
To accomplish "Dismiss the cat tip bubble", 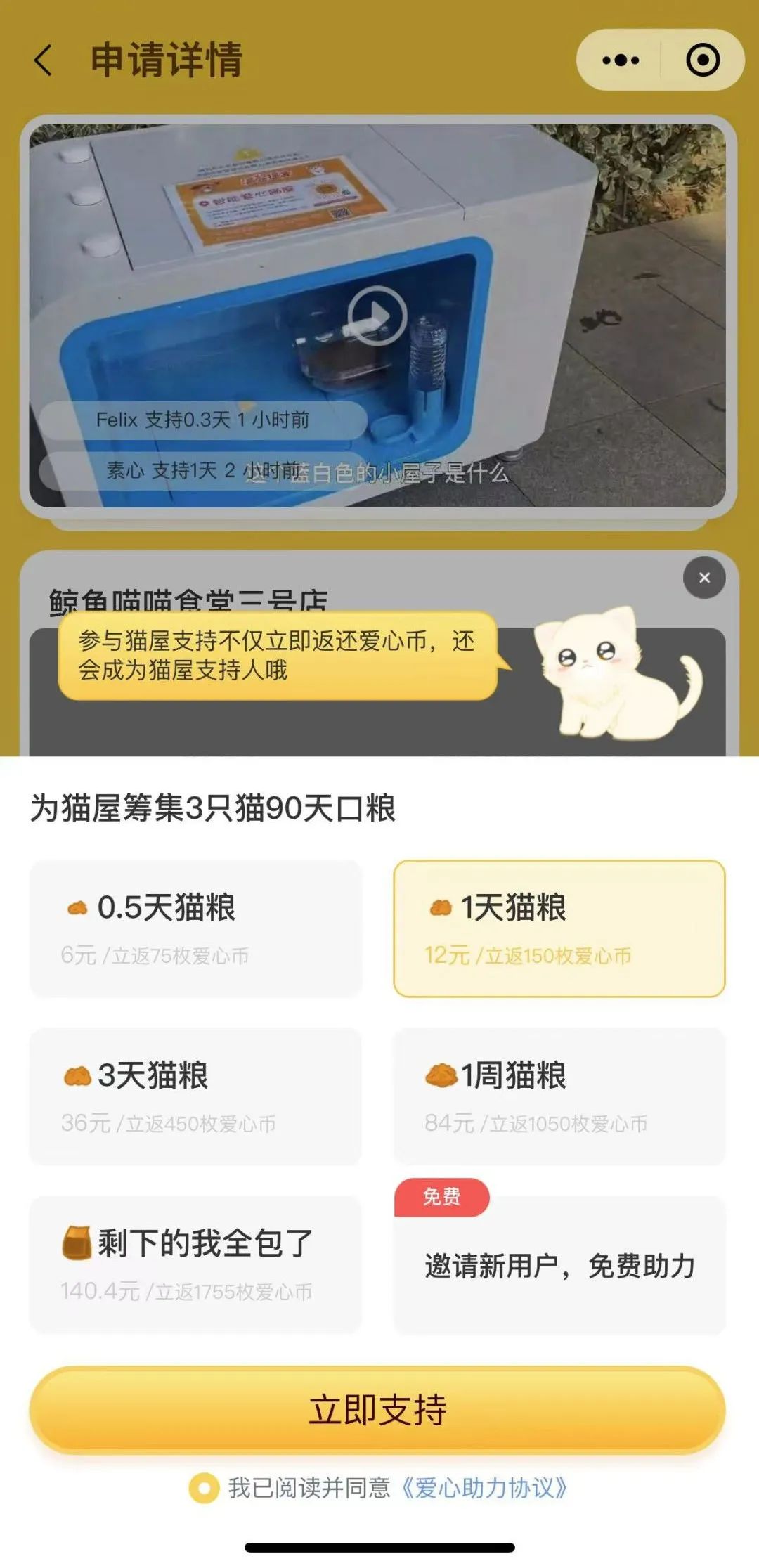I will pos(704,578).
